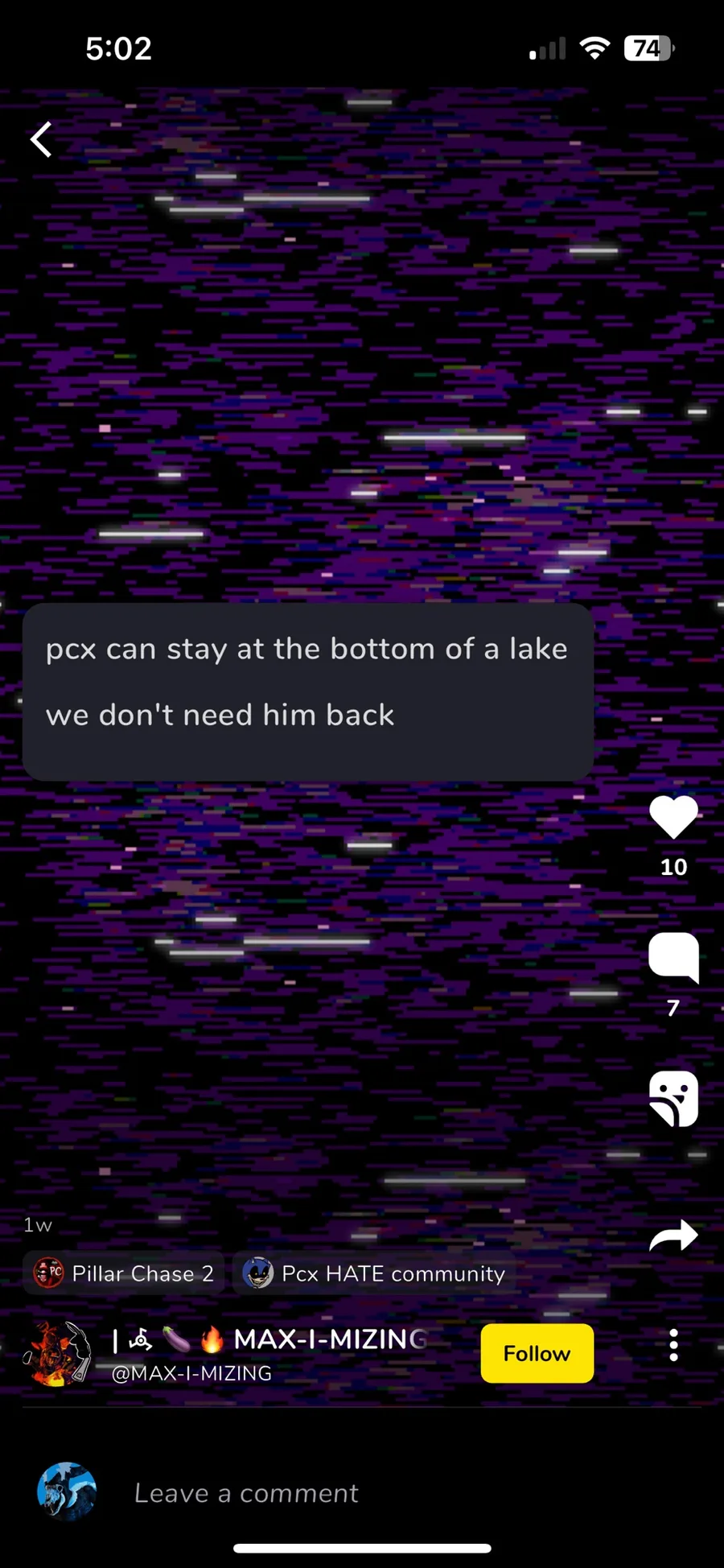Go back using the top-left arrow
This screenshot has height=1568, width=724.
41,139
